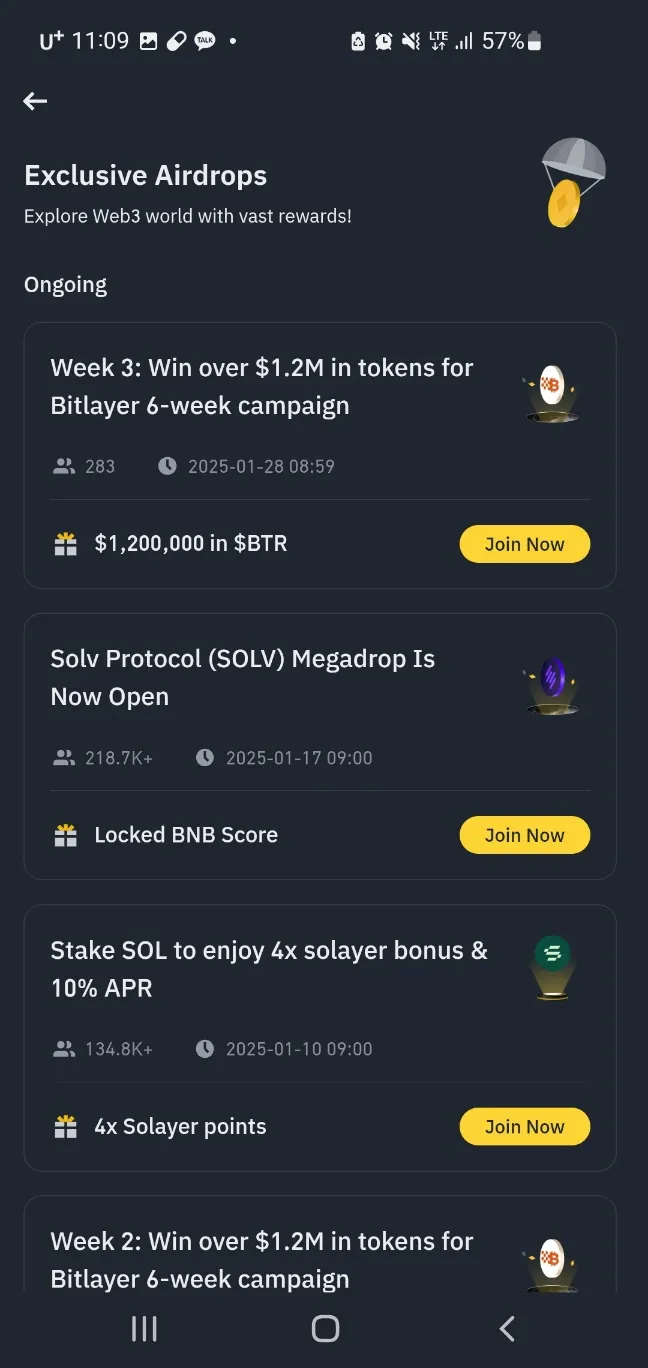Join Now on Solv Protocol Megadrop
Screen dimensions: 648x1368
click(524, 835)
